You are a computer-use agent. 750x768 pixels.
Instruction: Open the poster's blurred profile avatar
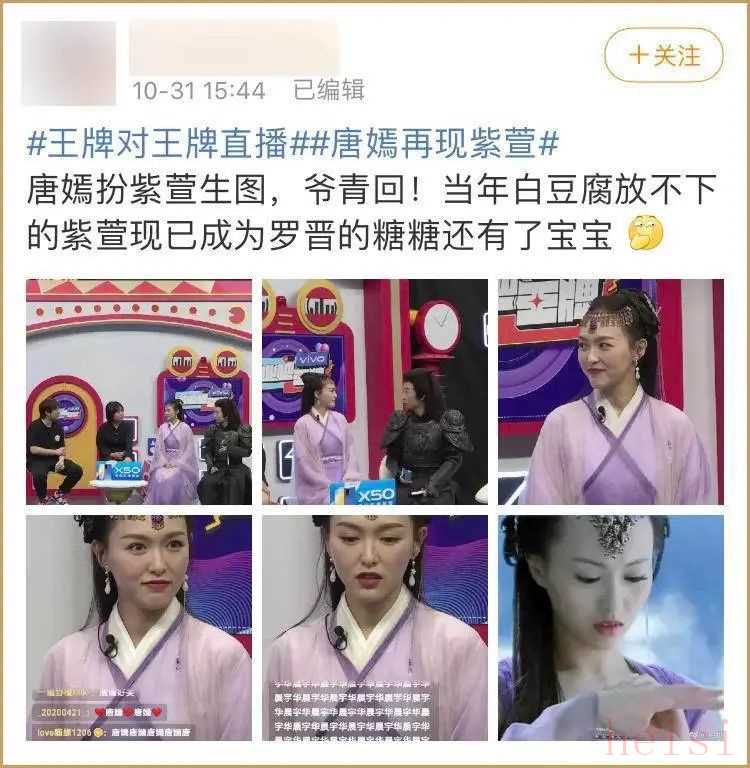pyautogui.click(x=68, y=63)
